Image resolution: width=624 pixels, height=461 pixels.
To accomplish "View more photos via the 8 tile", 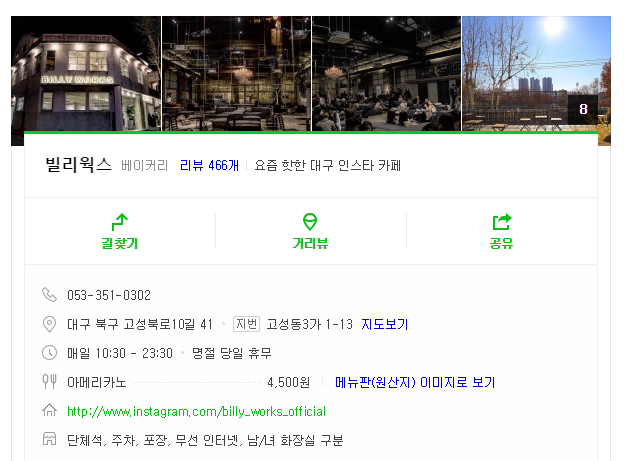I will (x=583, y=109).
